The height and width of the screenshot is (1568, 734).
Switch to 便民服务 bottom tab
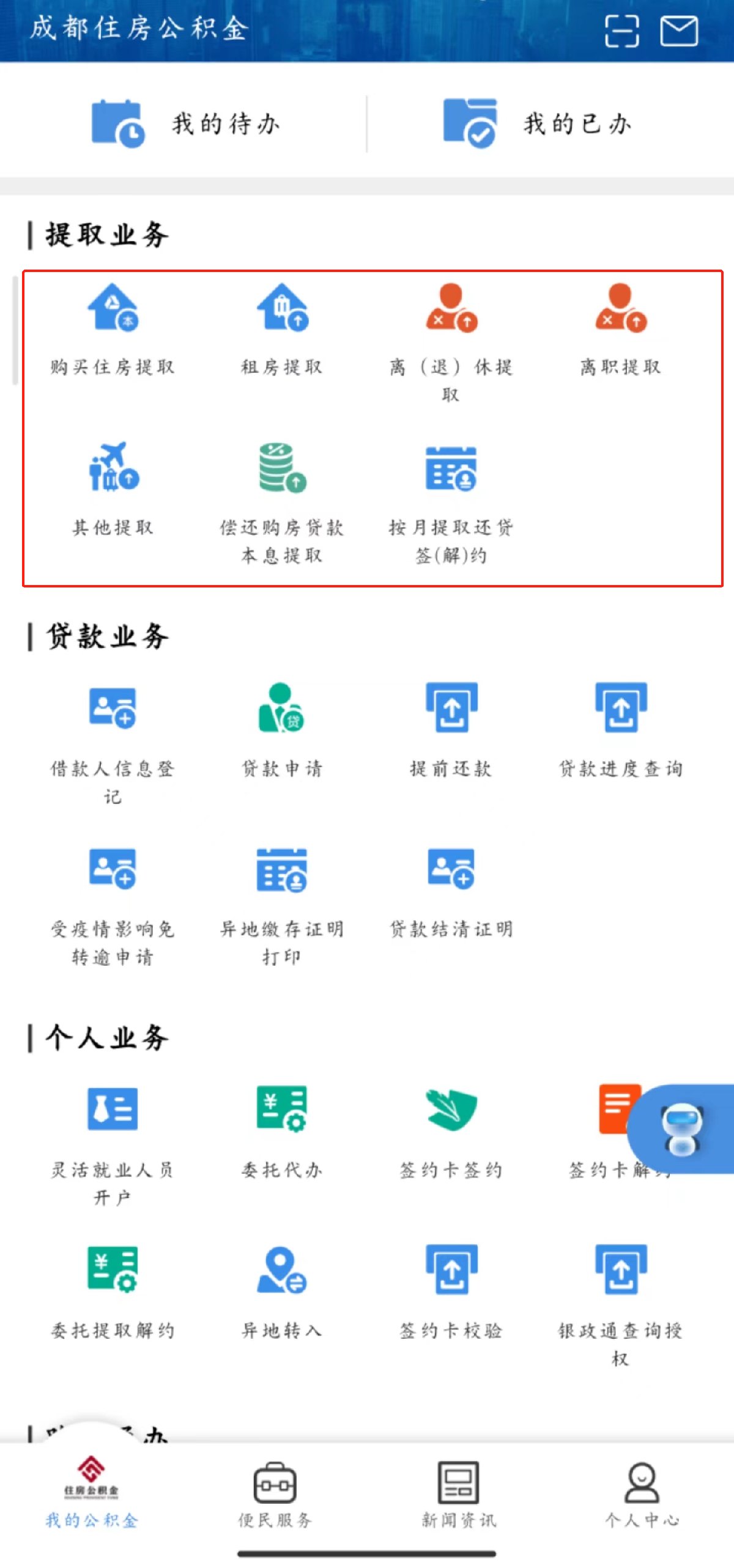tap(275, 1492)
